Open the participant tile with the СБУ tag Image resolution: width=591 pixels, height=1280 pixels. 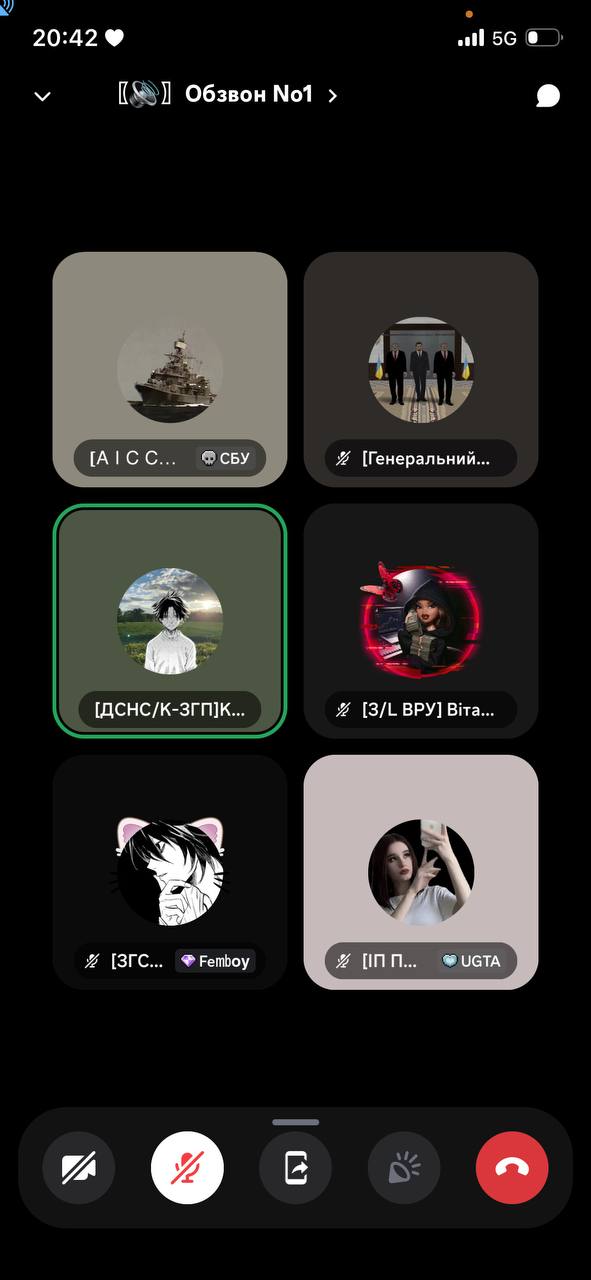click(170, 370)
